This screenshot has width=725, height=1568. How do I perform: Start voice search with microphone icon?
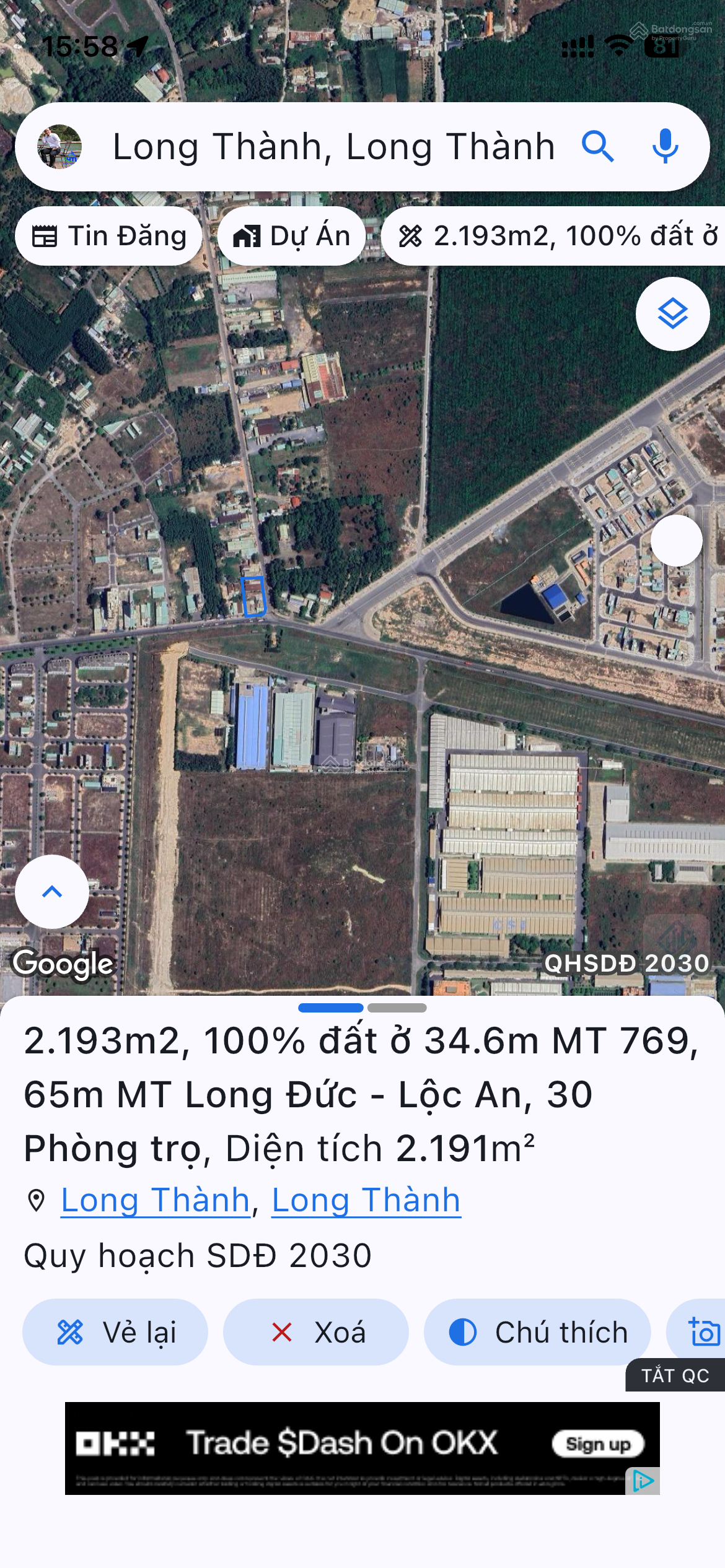click(664, 147)
